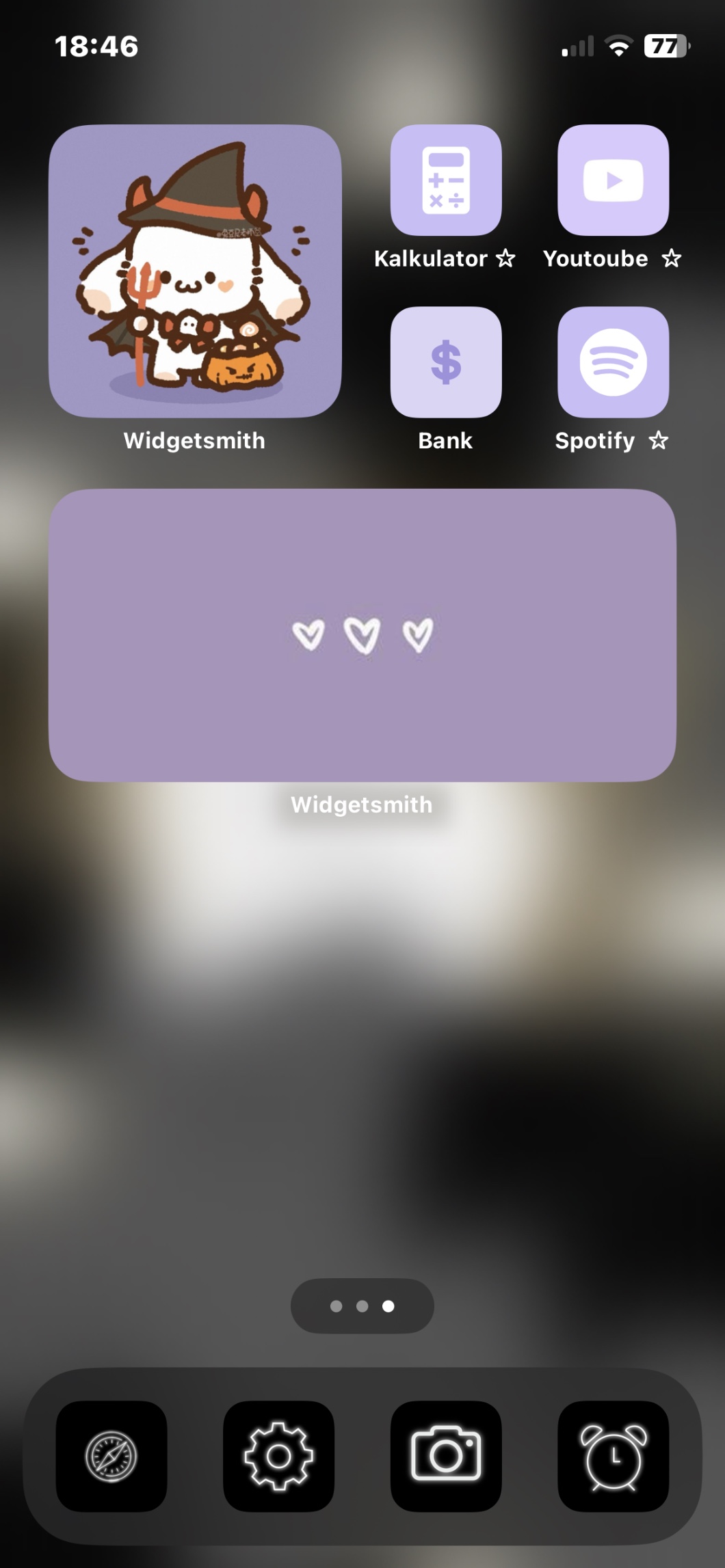This screenshot has width=725, height=1568.
Task: Tap the home screen page indicator dots
Action: tap(362, 1306)
